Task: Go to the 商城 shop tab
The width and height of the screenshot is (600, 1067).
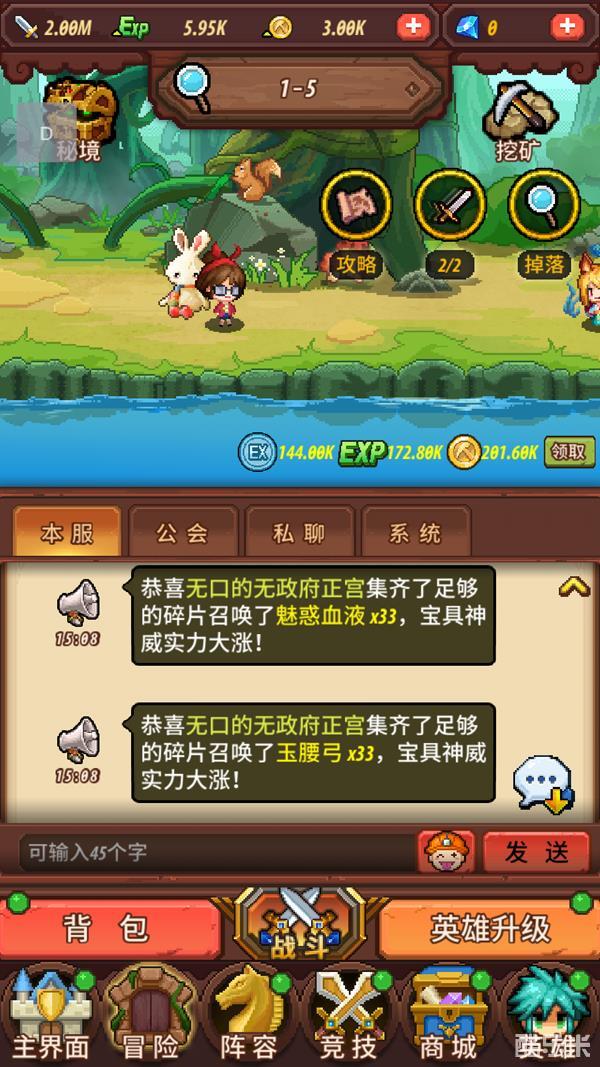Action: tap(447, 1015)
